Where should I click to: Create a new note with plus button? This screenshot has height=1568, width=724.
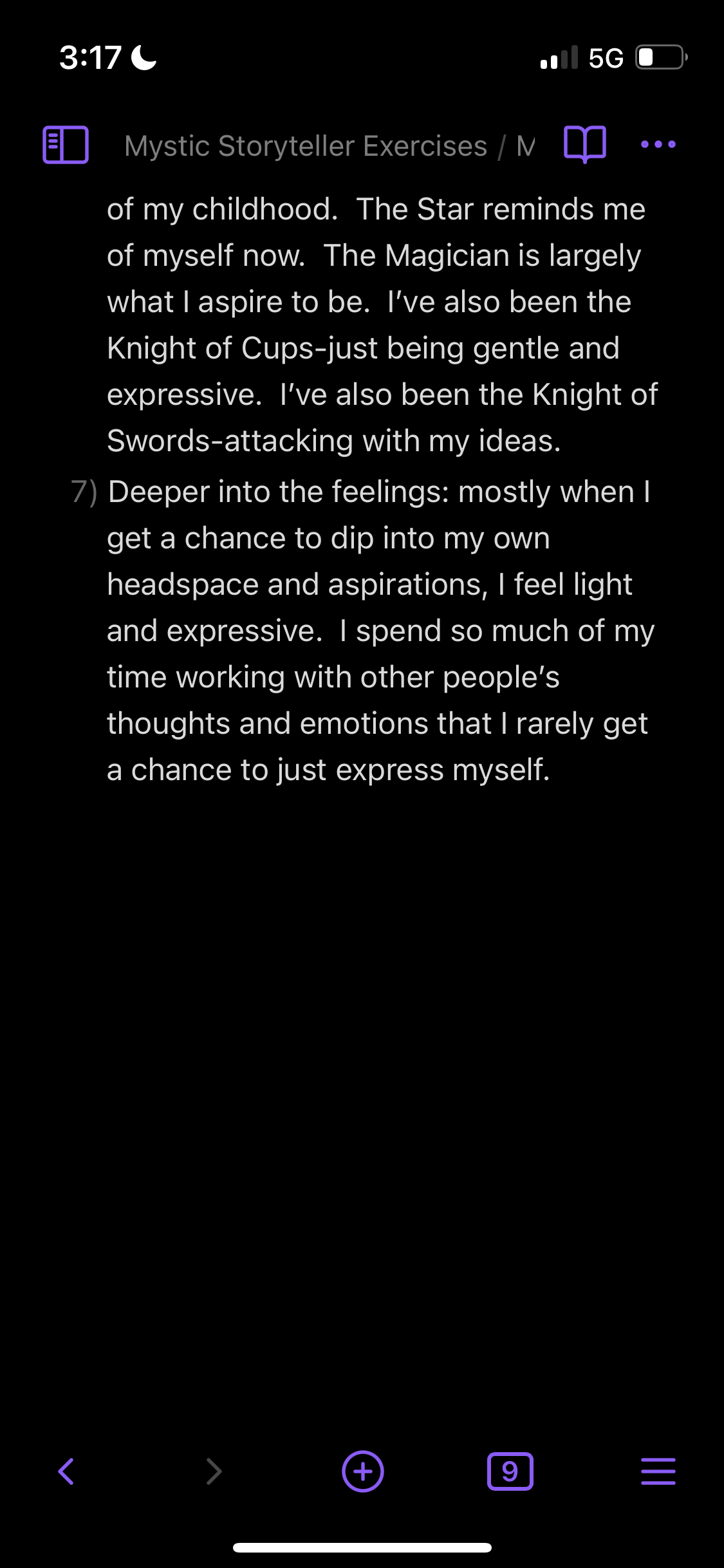[x=362, y=1471]
